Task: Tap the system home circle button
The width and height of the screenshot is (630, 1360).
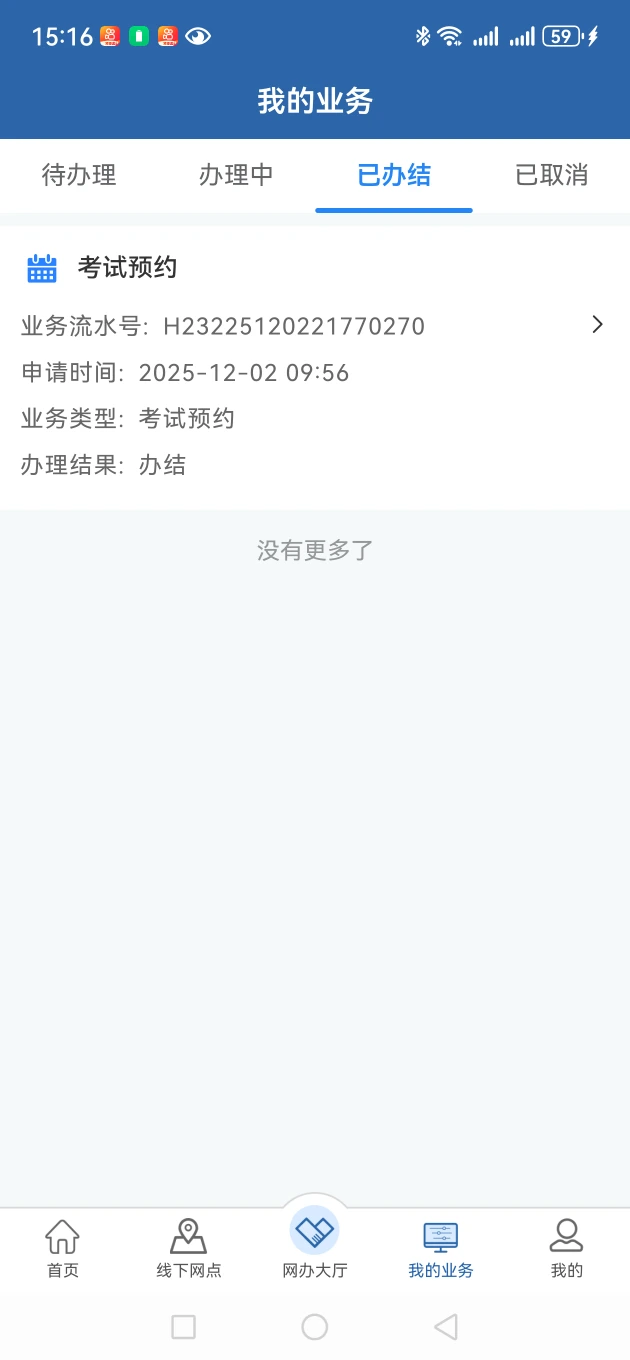Action: coord(315,1327)
